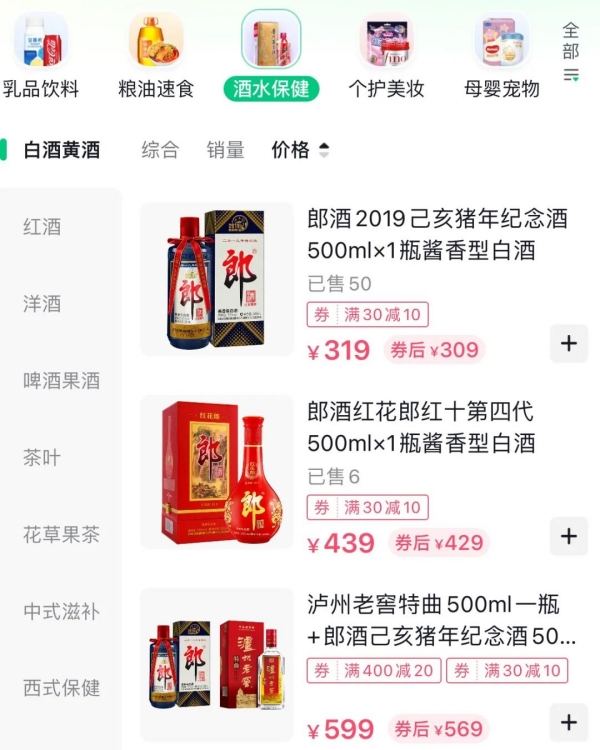The height and width of the screenshot is (750, 600).
Task: Add 郎酒2019己亥猪年纪念酒 to cart
Action: tap(569, 344)
